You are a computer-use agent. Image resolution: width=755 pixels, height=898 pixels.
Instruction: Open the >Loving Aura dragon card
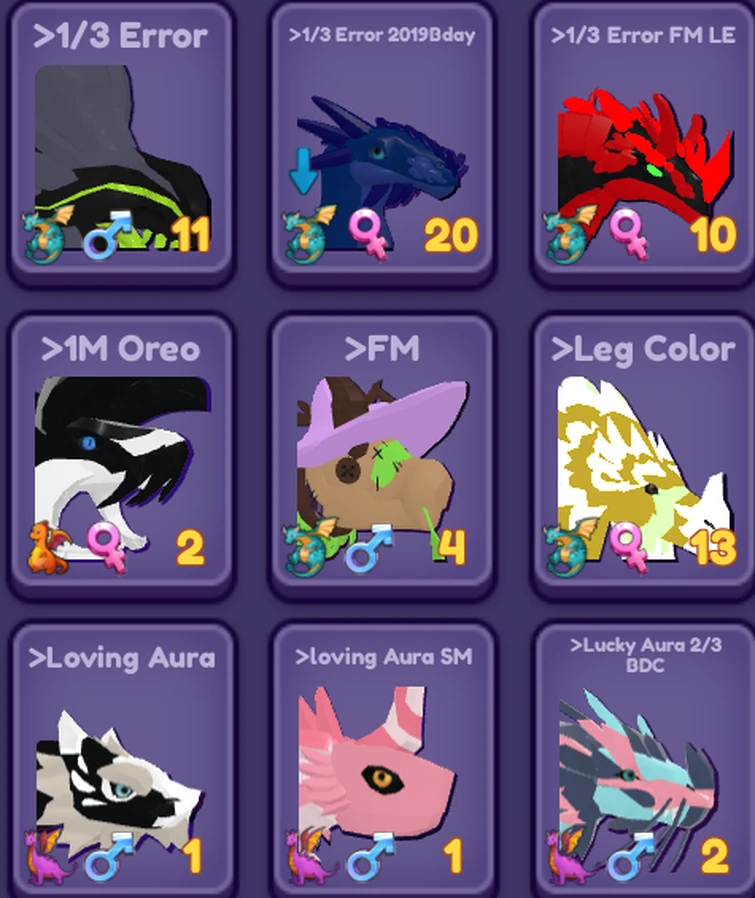pos(121,765)
